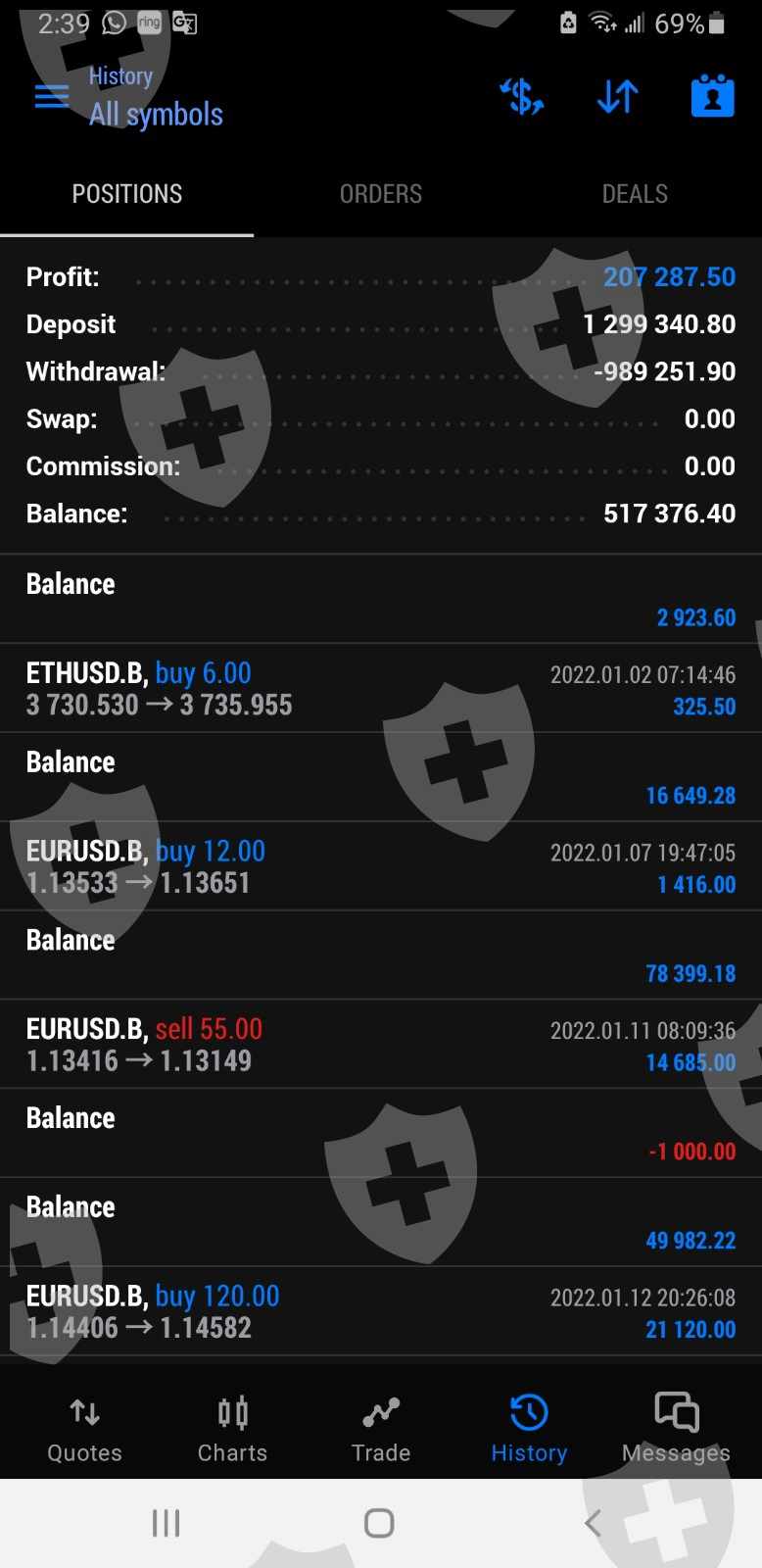762x1568 pixels.
Task: Go to the Quotes tab
Action: [84, 1430]
